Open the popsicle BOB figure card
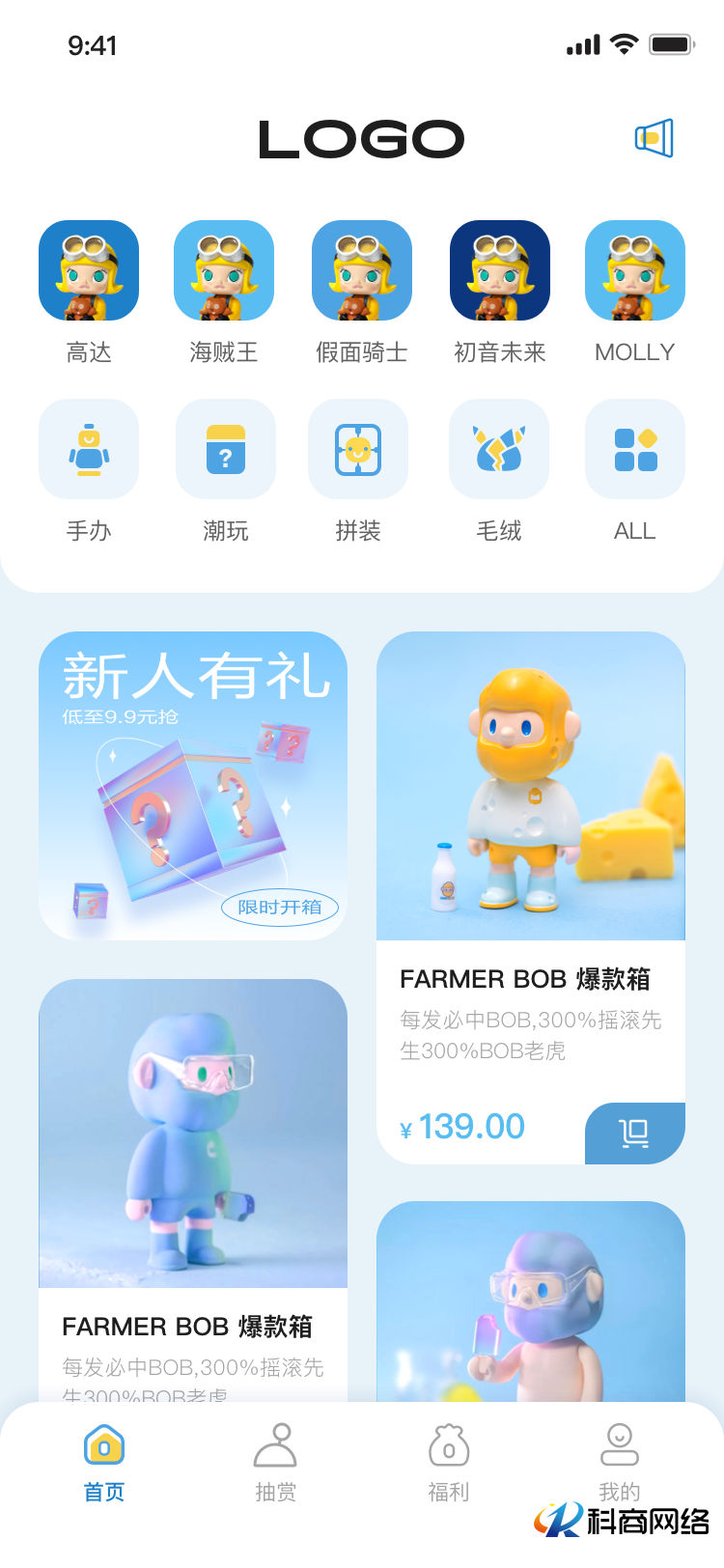 pyautogui.click(x=531, y=1303)
